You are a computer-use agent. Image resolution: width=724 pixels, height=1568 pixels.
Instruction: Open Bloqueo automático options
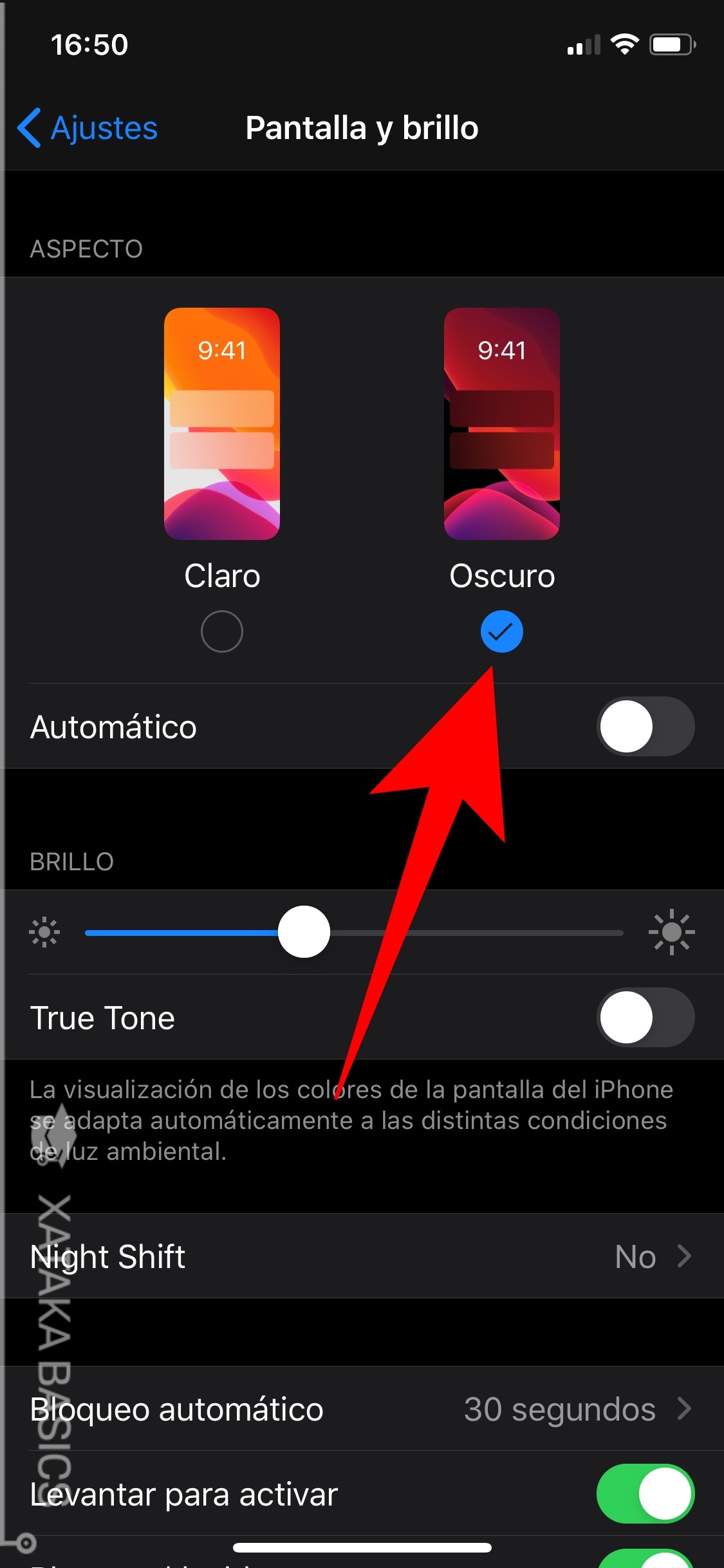click(x=362, y=1410)
